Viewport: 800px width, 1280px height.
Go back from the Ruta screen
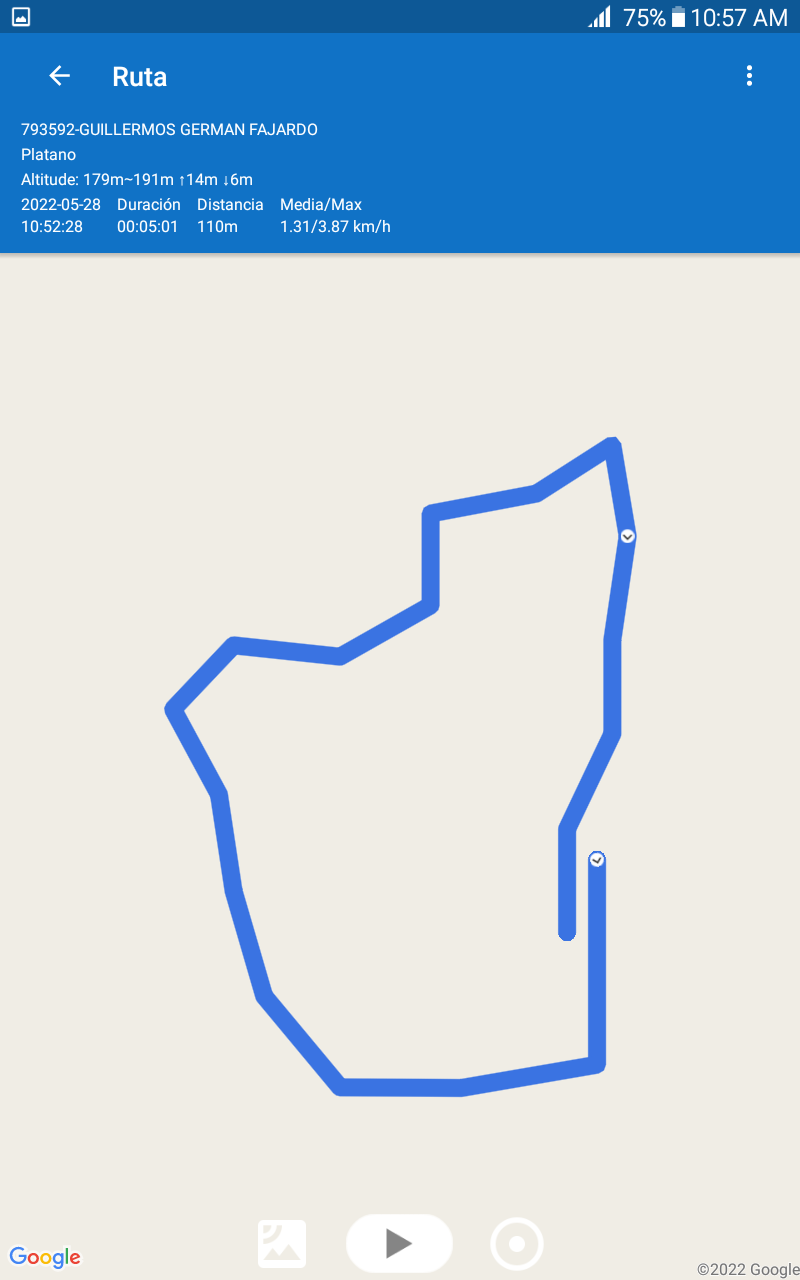(x=60, y=76)
